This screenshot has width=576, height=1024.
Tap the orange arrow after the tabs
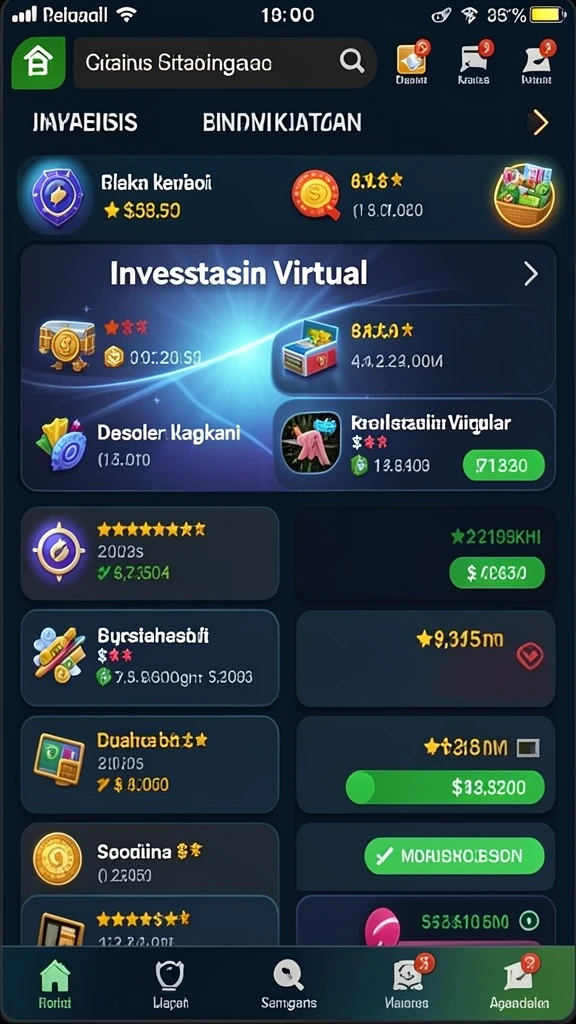pyautogui.click(x=540, y=122)
